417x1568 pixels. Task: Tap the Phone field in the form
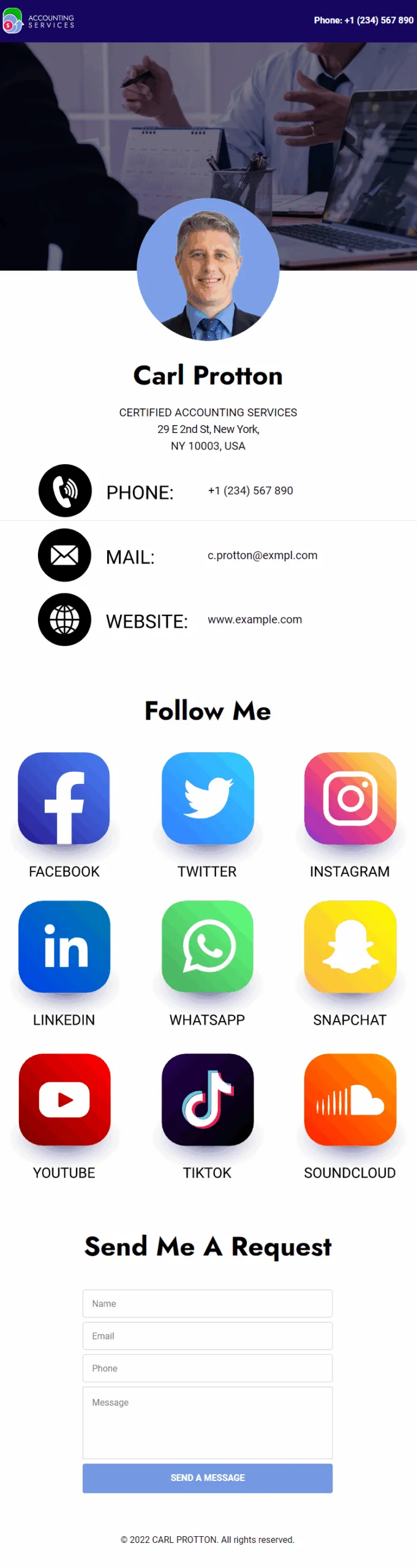coord(208,1368)
